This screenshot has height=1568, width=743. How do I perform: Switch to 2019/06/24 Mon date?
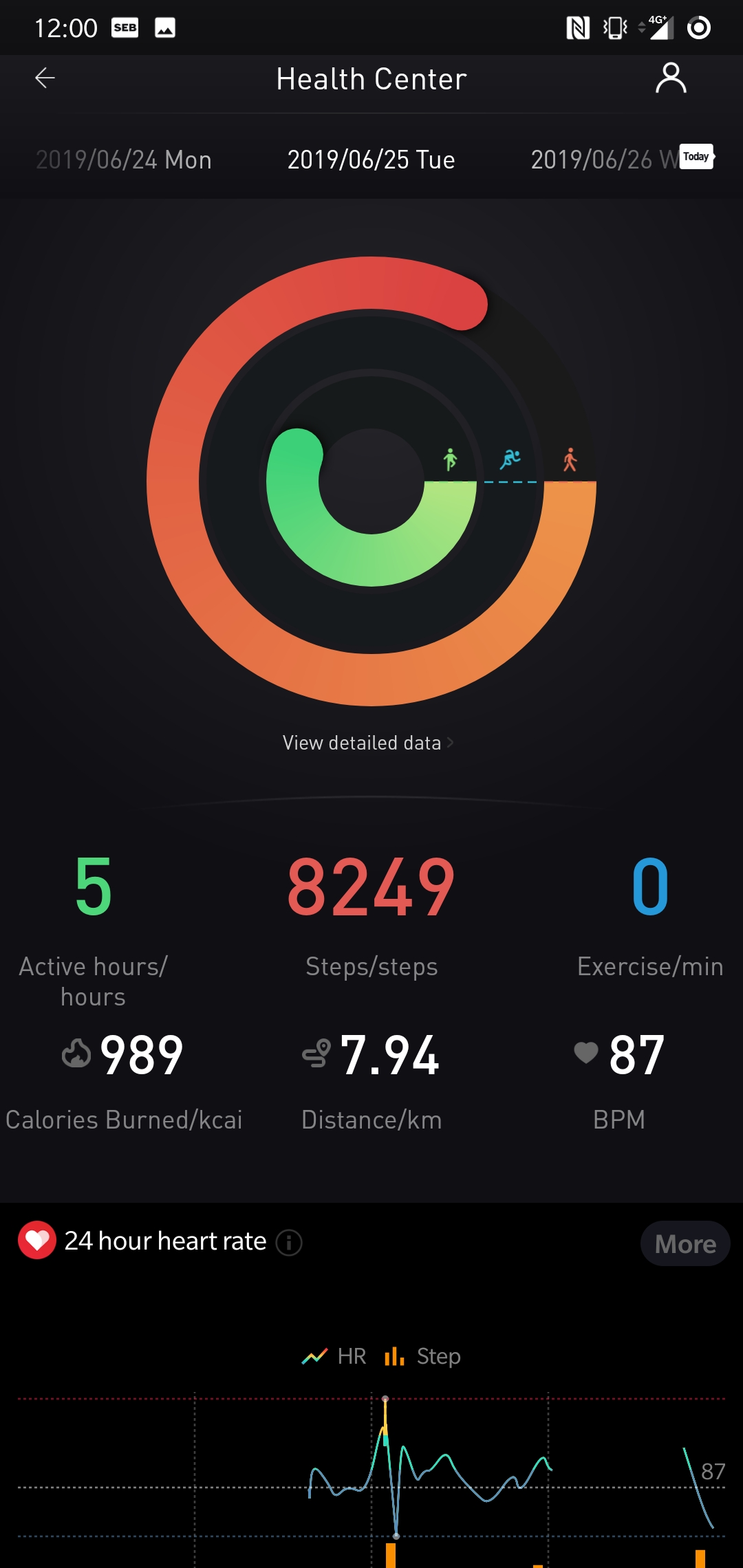124,160
